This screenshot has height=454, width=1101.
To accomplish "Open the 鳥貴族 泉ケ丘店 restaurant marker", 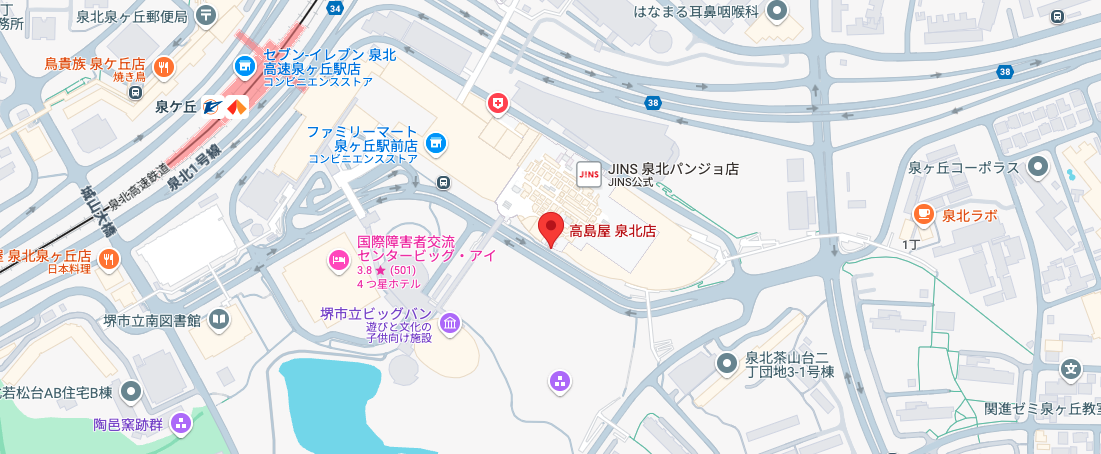I will coord(165,66).
